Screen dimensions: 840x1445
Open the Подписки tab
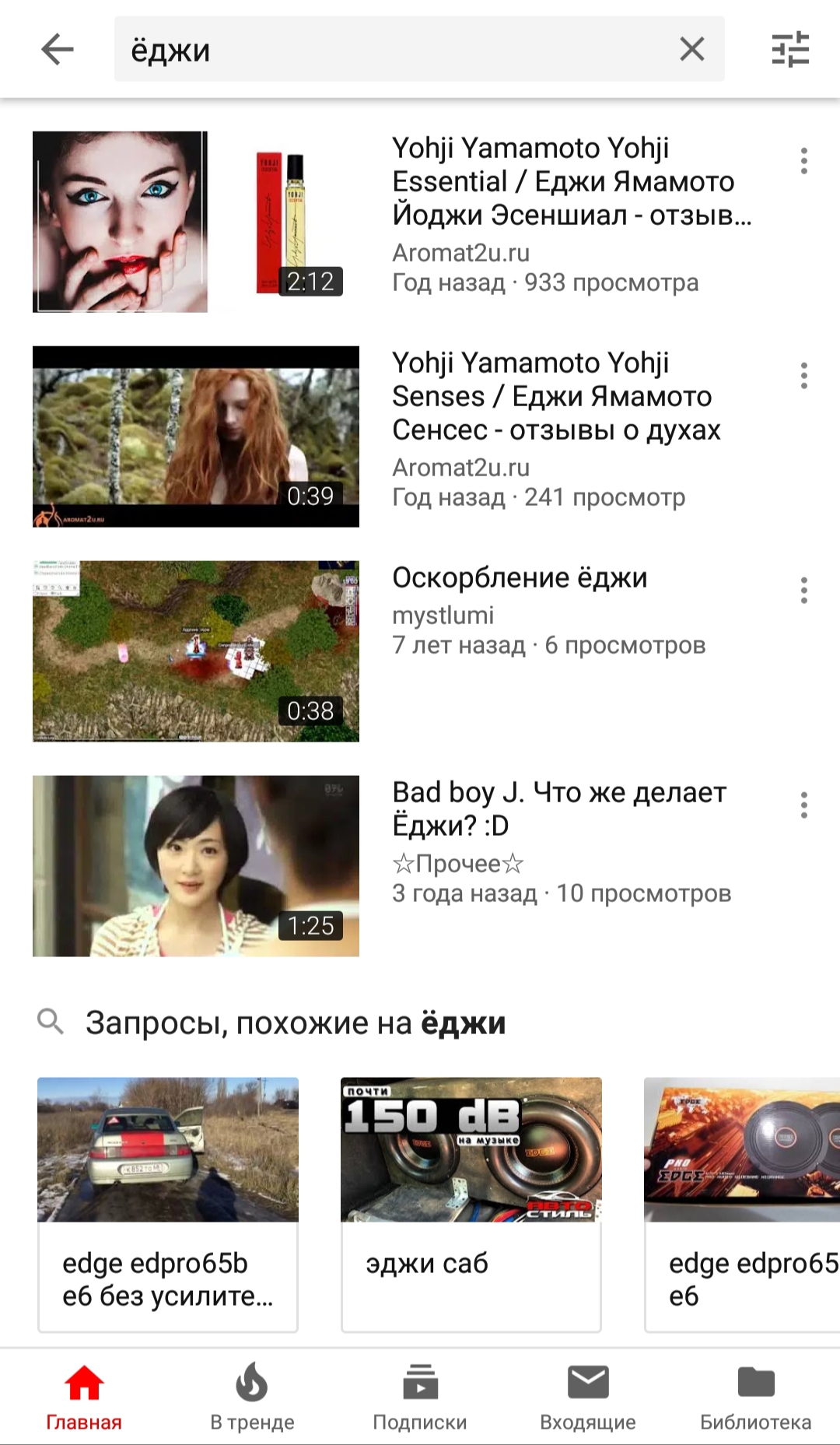coord(420,1397)
